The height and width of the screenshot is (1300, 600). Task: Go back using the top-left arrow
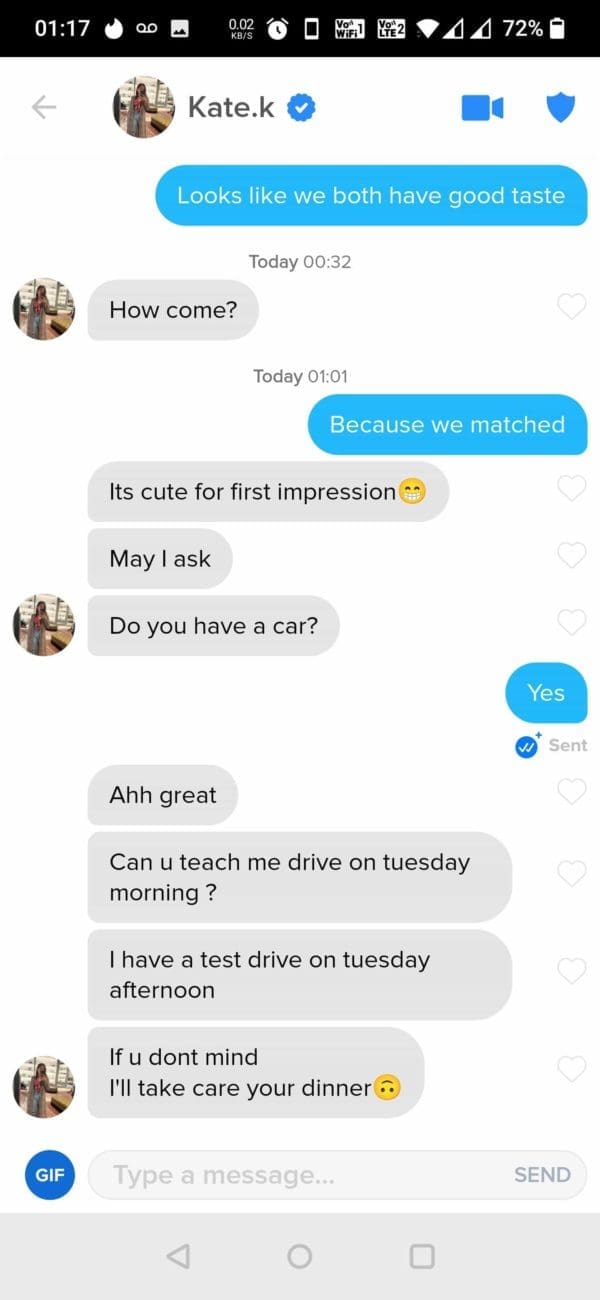coord(44,107)
